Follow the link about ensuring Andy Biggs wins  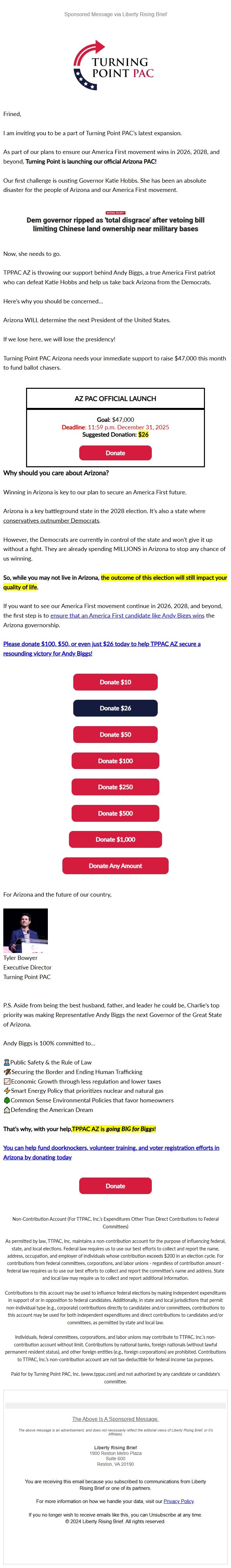pos(127,615)
